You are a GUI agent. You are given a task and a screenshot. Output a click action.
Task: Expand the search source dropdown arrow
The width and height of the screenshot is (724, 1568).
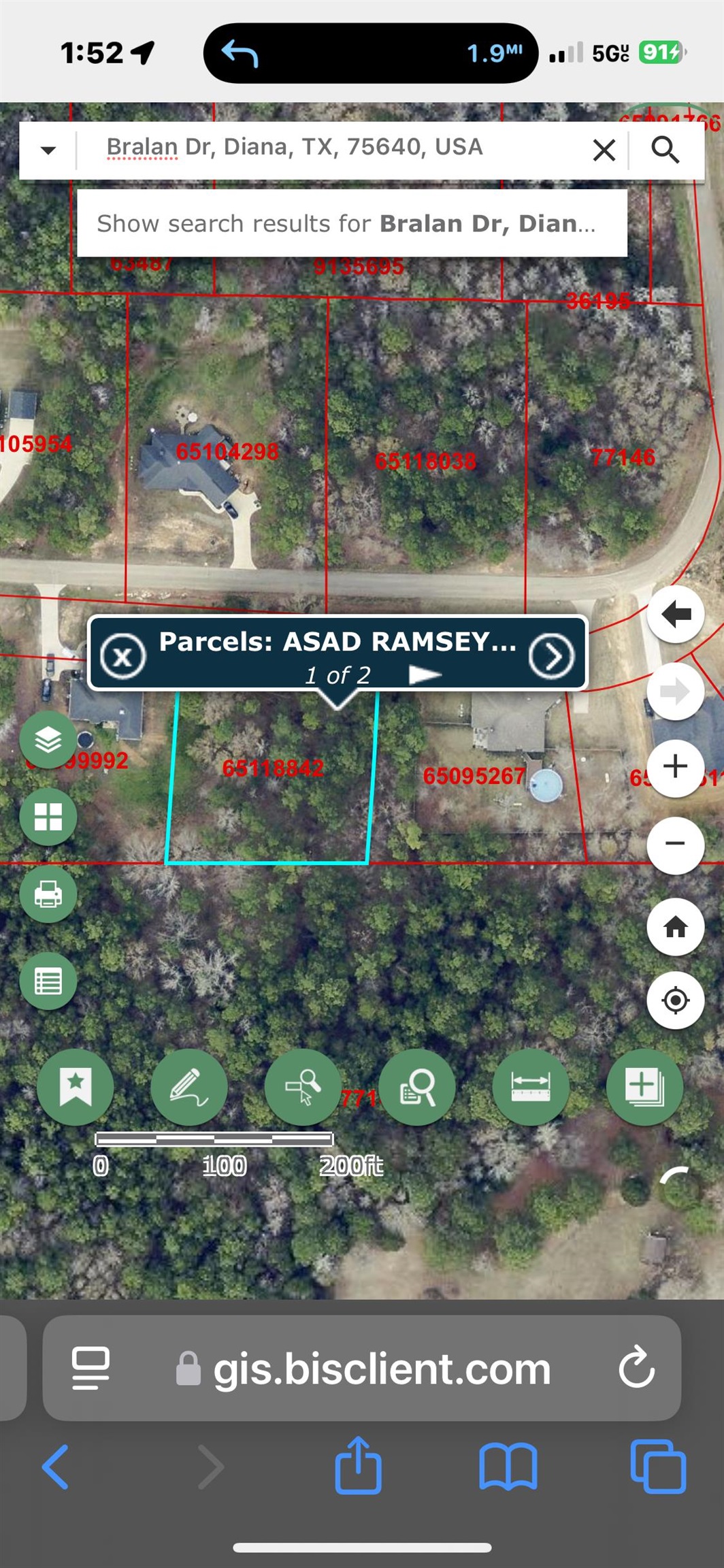click(48, 150)
